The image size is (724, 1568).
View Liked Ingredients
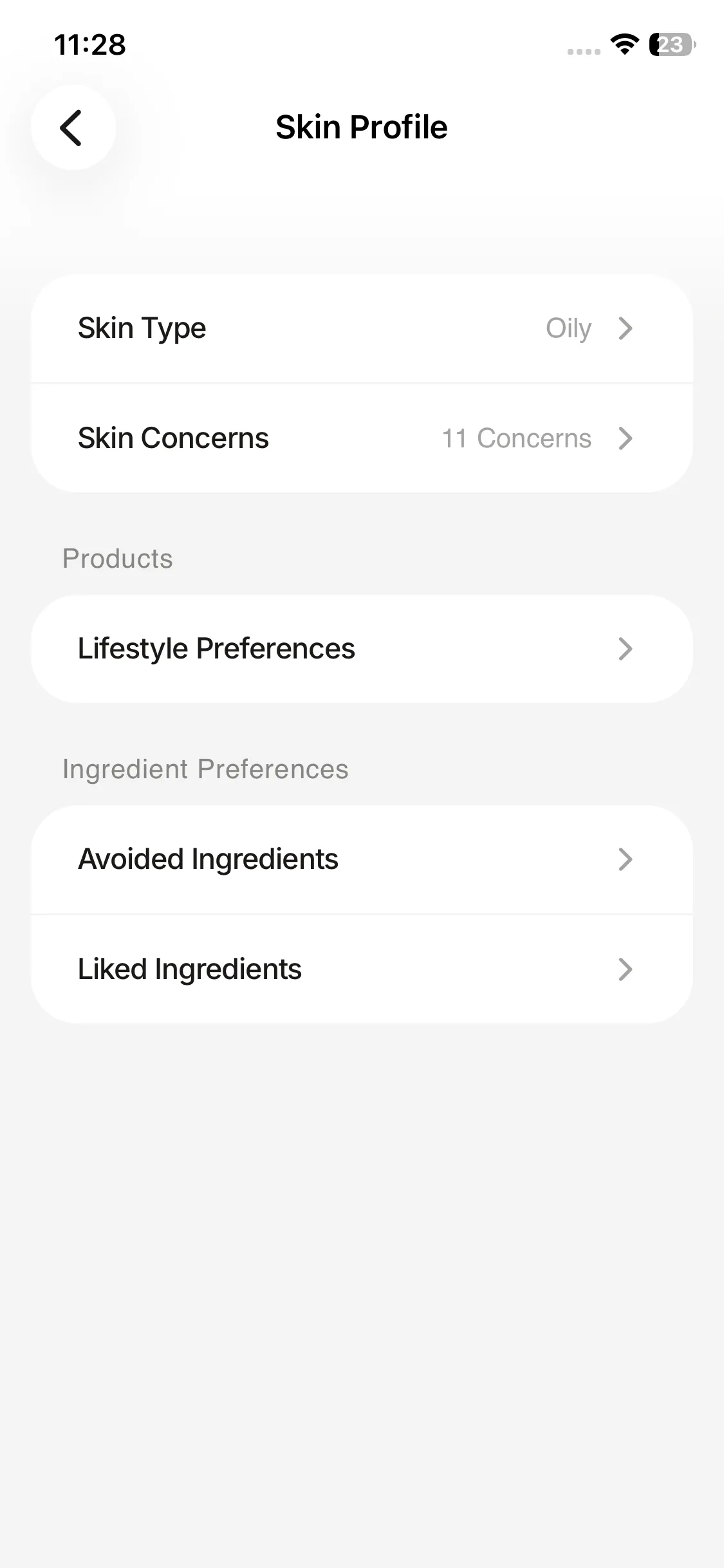click(x=362, y=969)
